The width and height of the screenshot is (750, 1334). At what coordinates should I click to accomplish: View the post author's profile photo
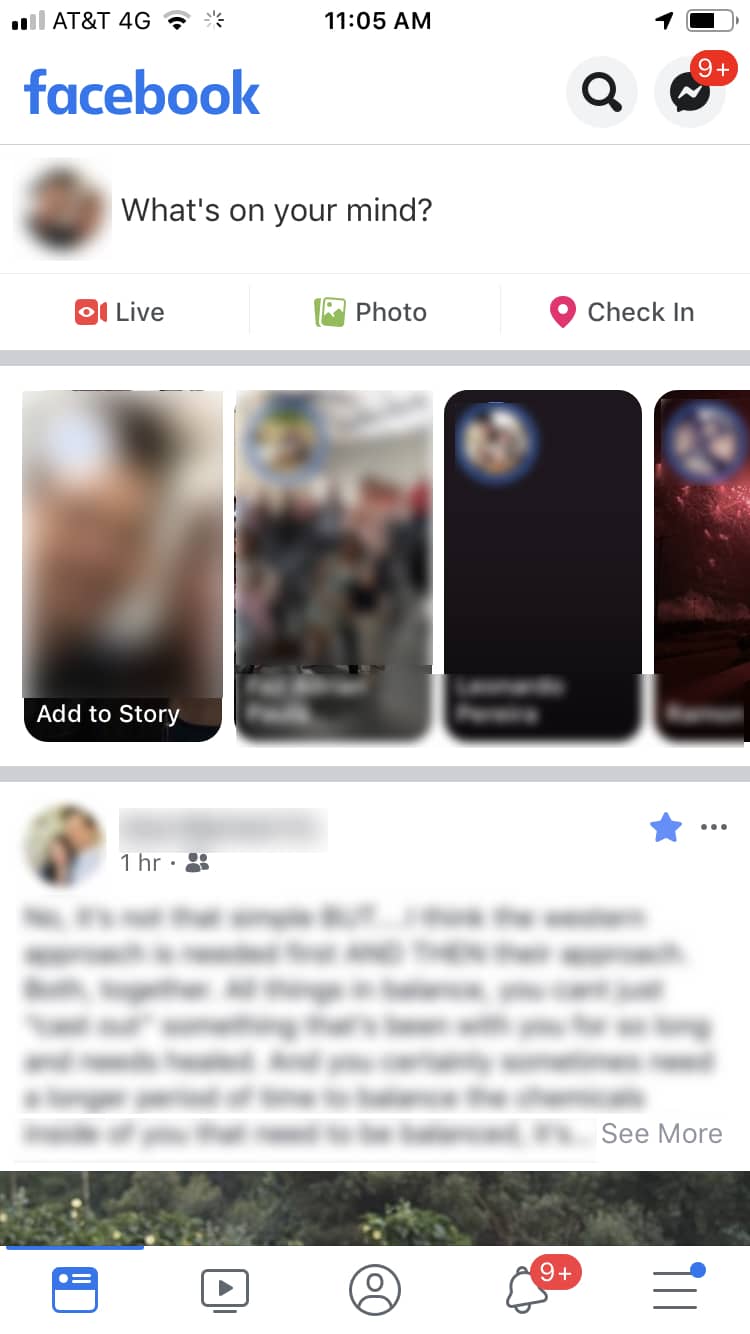pos(64,845)
